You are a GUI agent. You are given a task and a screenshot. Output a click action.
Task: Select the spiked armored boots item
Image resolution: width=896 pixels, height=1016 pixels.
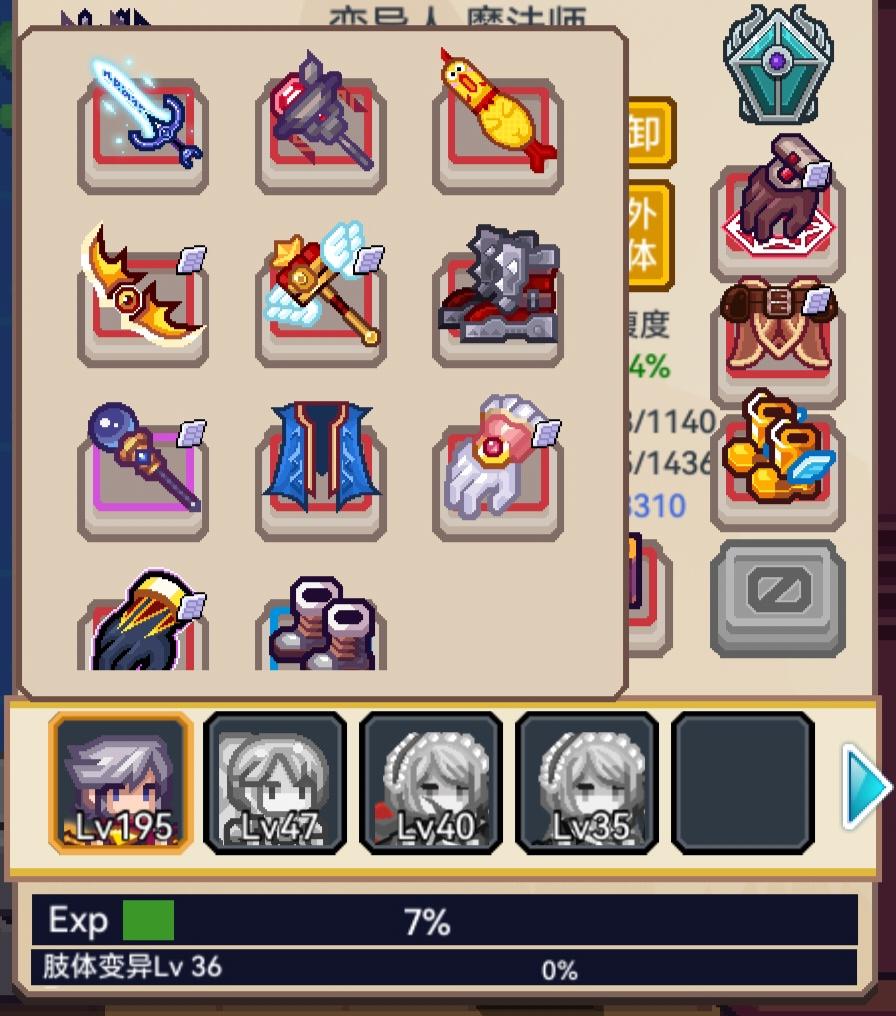[497, 290]
